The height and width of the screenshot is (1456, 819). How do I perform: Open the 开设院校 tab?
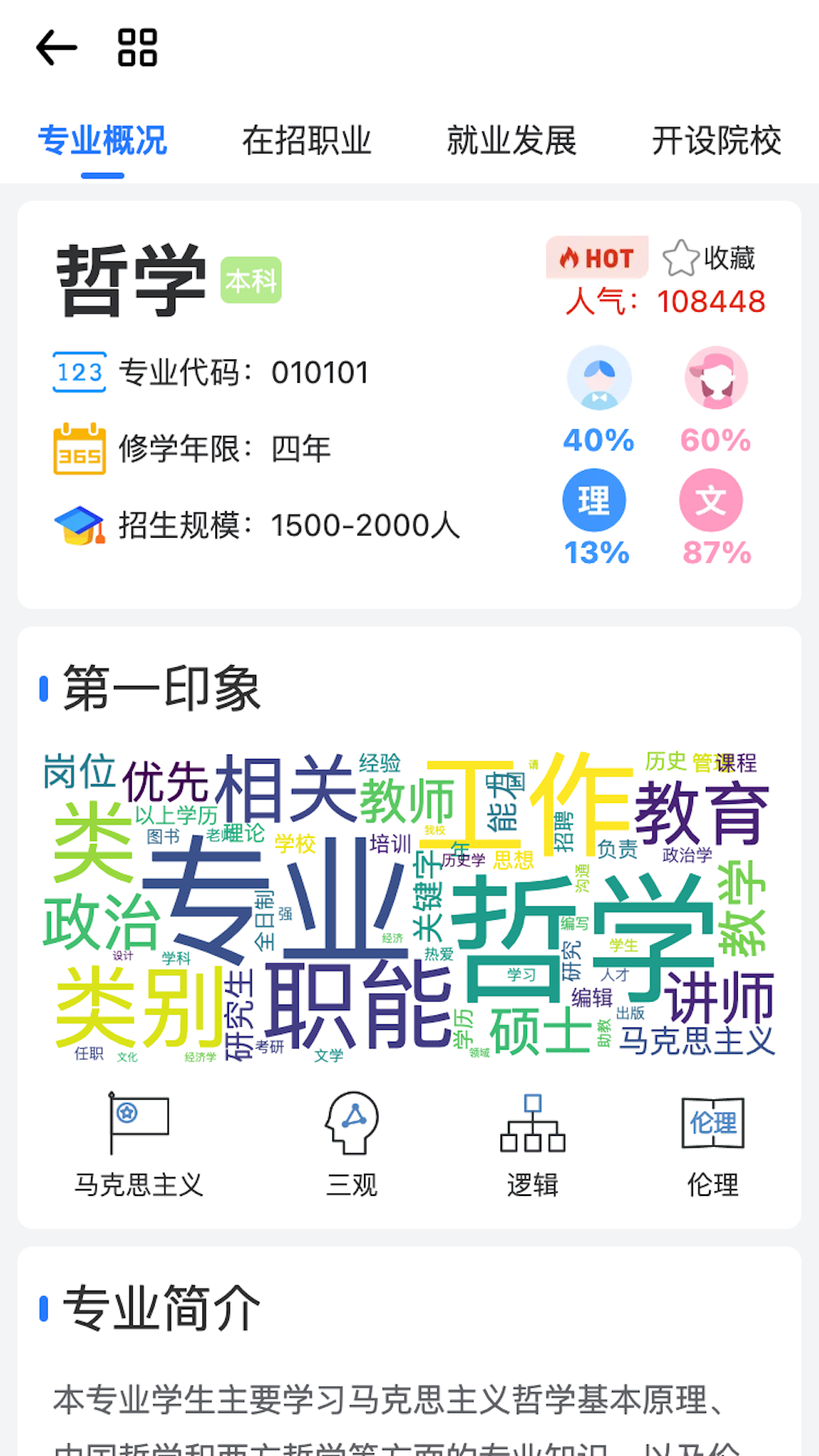click(717, 141)
